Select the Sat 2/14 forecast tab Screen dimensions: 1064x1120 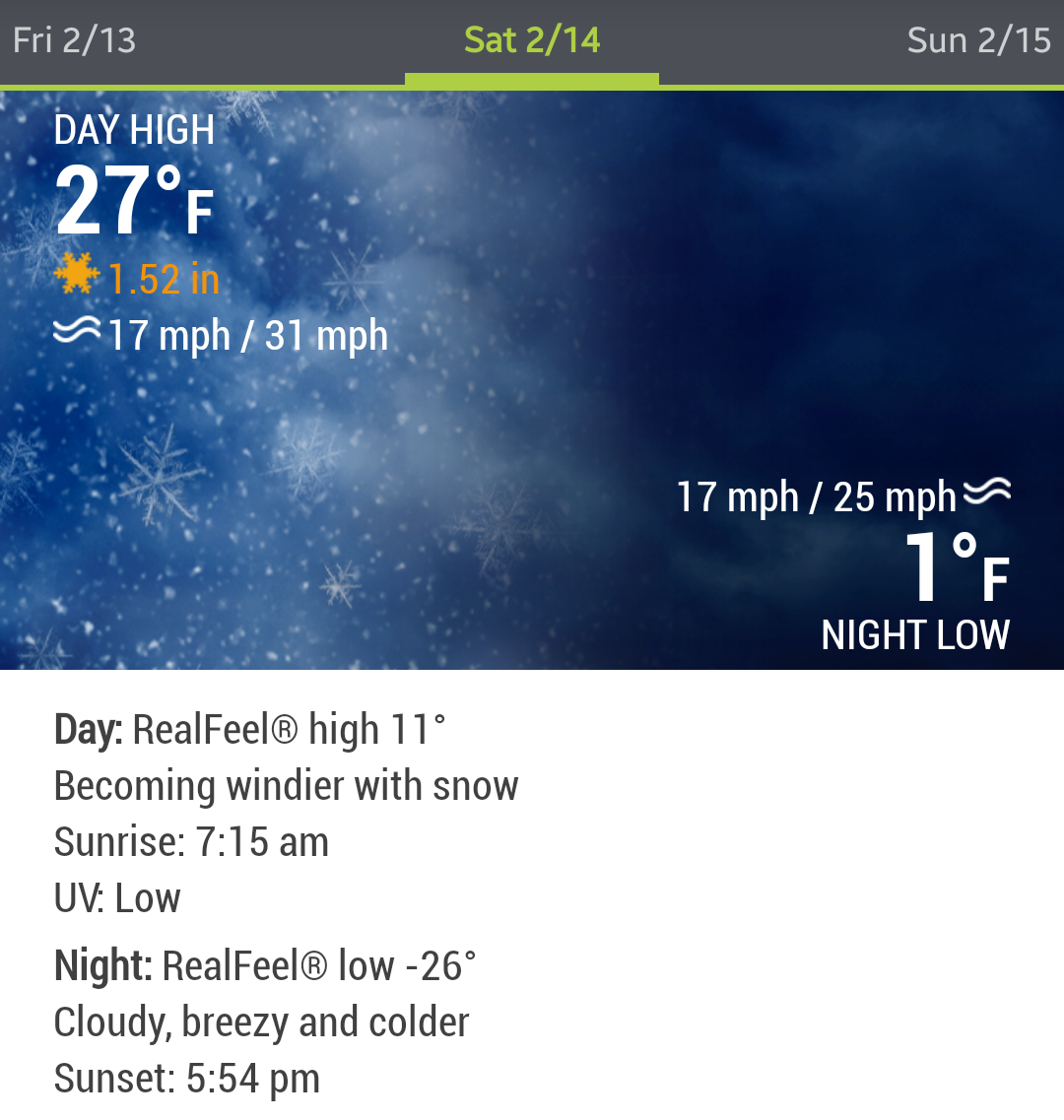(x=532, y=40)
